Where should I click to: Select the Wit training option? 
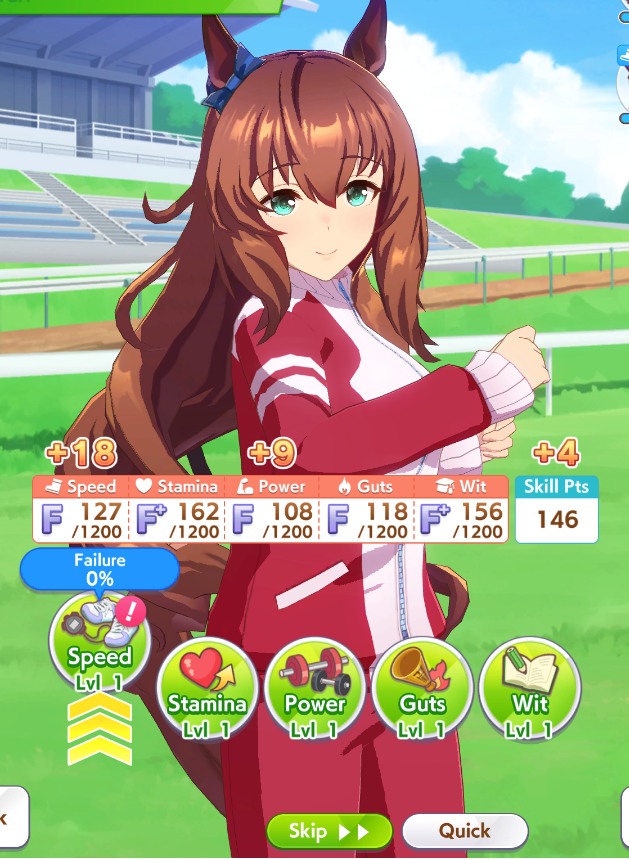point(530,689)
